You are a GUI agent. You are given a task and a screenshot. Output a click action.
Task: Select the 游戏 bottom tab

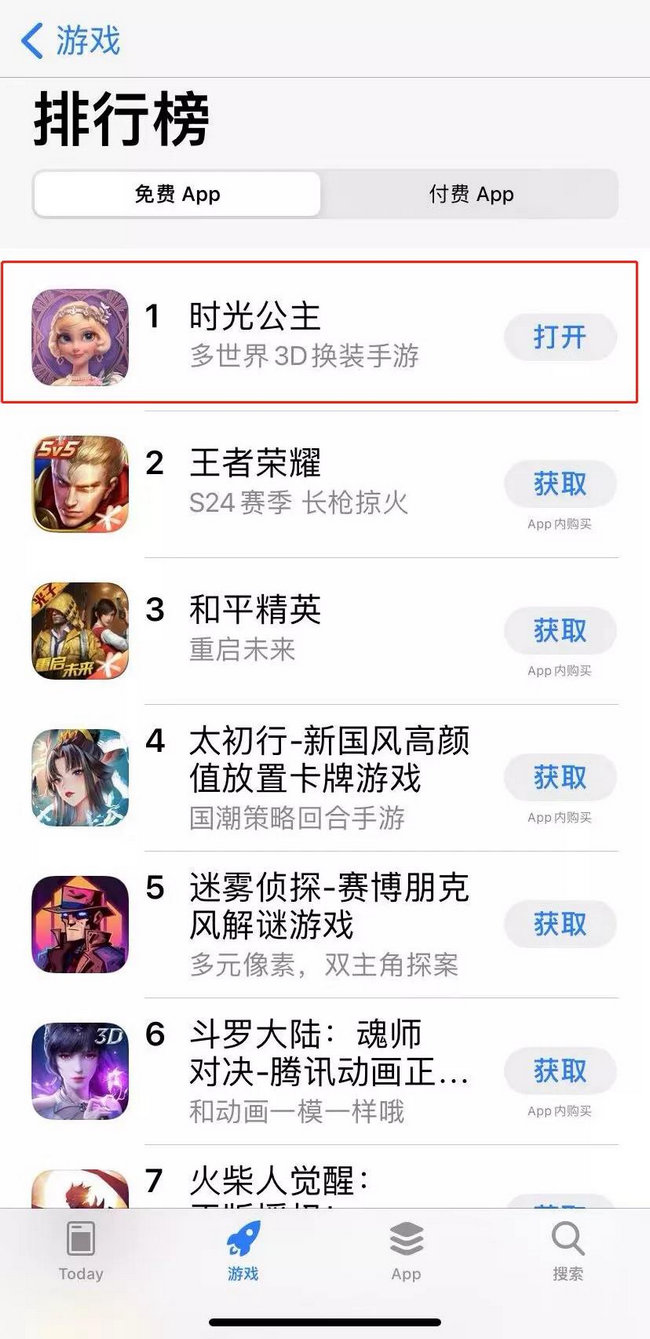pos(243,1252)
